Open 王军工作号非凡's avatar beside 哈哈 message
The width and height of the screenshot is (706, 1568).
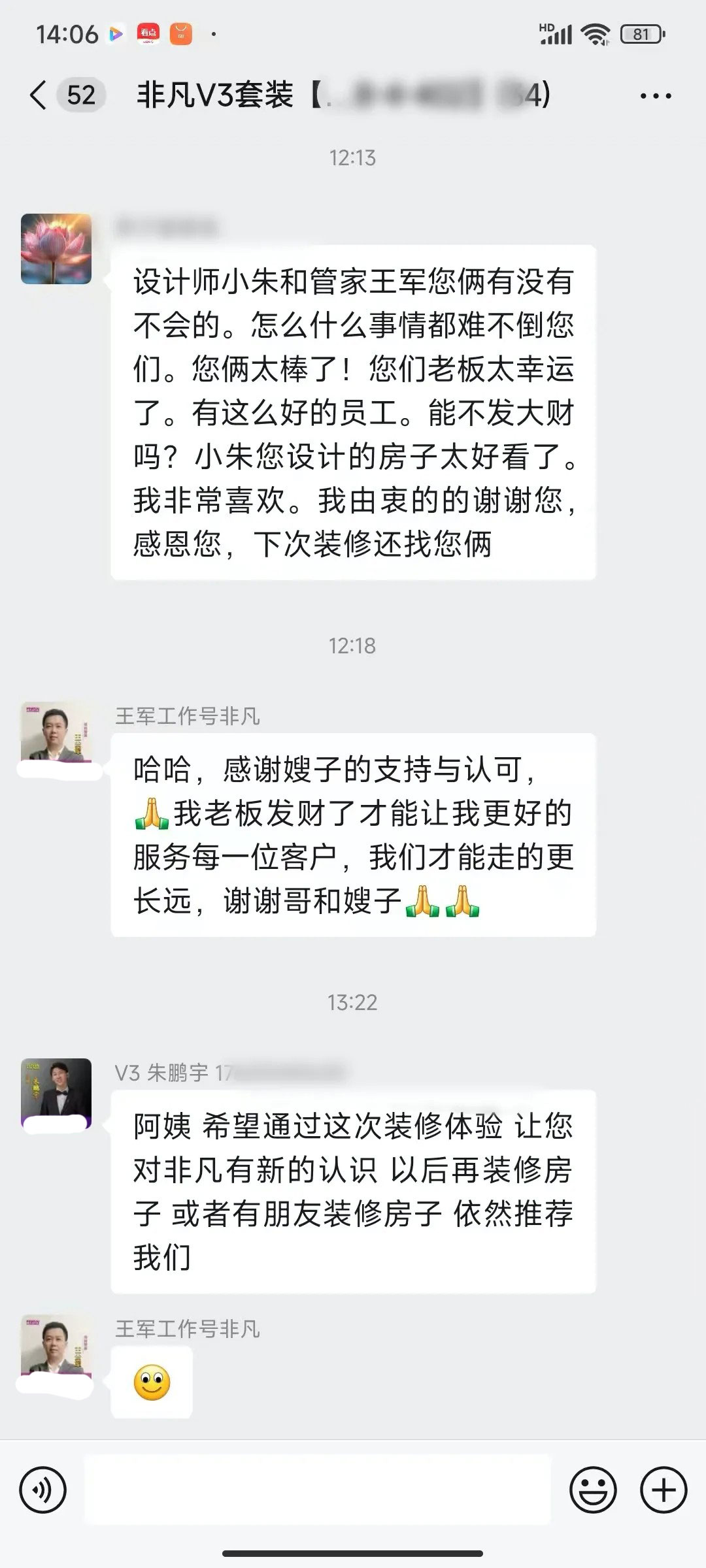tap(56, 733)
